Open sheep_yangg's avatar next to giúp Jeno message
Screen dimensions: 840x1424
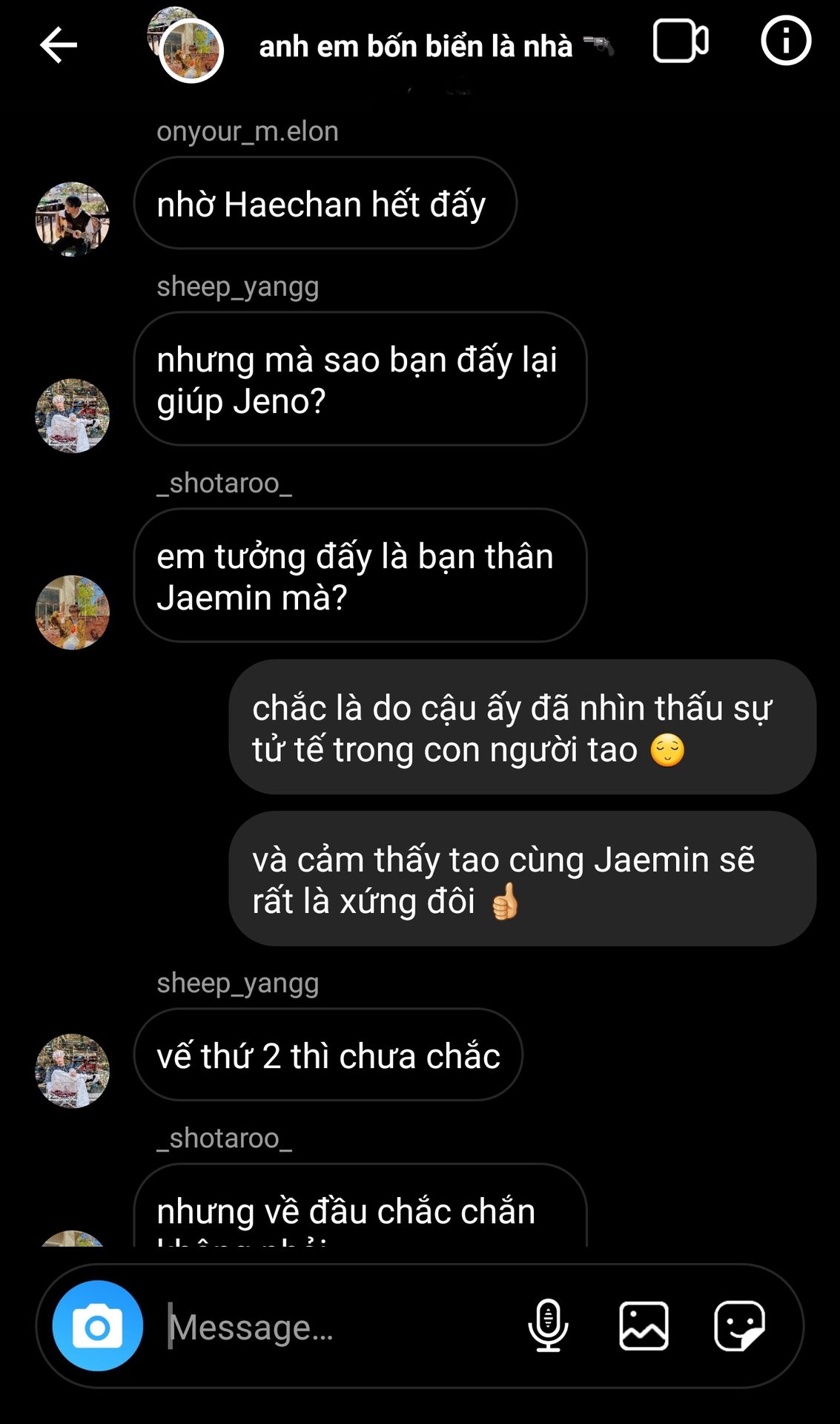pyautogui.click(x=72, y=416)
